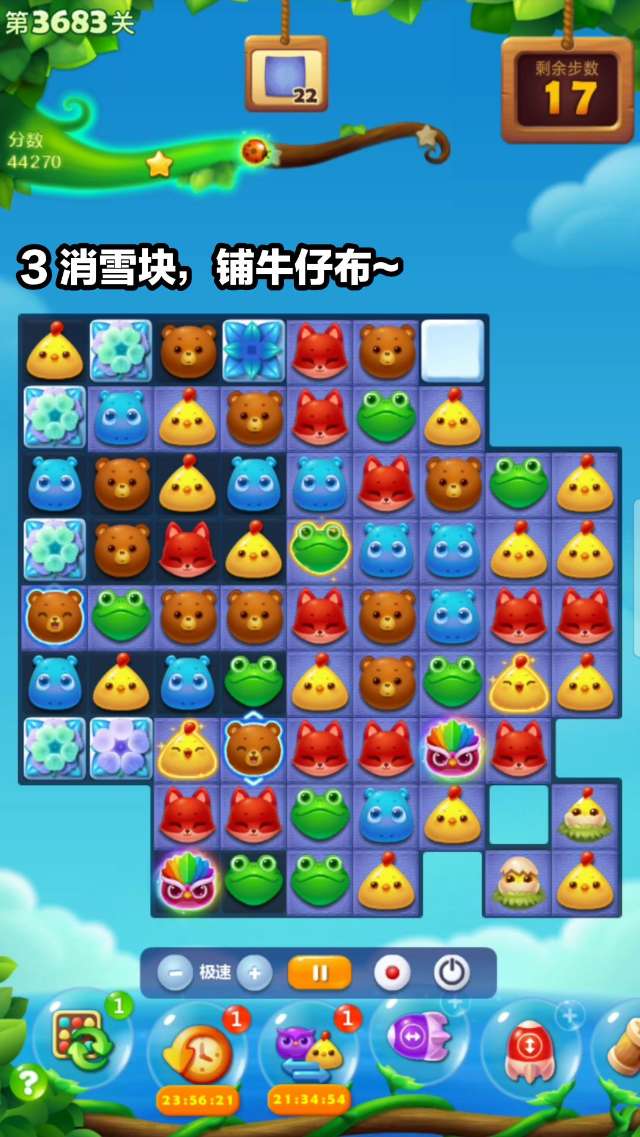Use the clock undo-step booster
This screenshot has height=1137, width=640.
click(197, 1052)
